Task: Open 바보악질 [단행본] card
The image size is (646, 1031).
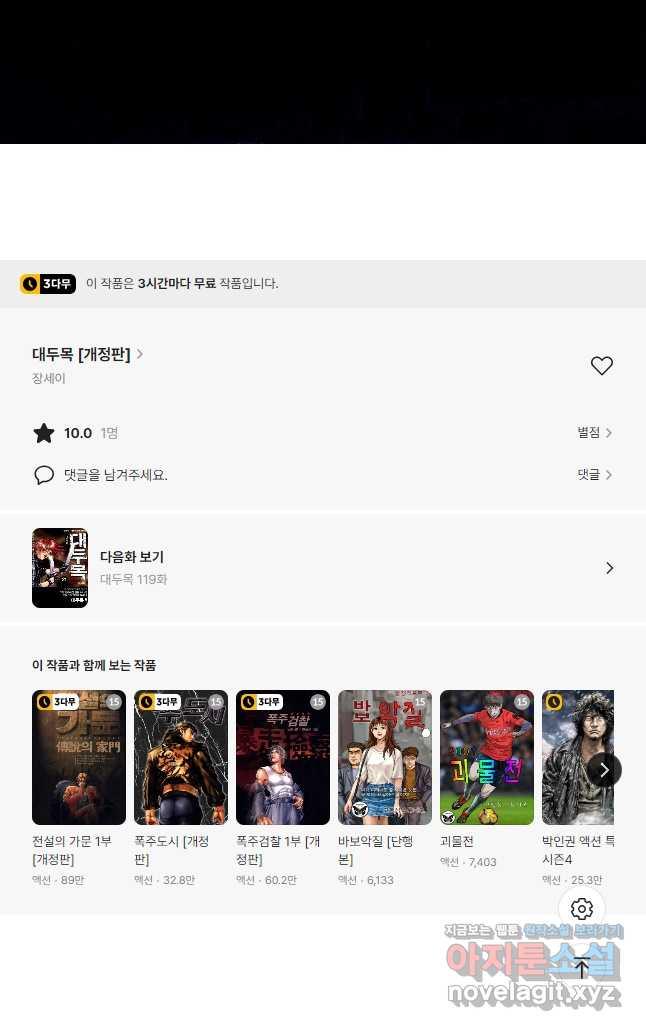Action: (385, 757)
